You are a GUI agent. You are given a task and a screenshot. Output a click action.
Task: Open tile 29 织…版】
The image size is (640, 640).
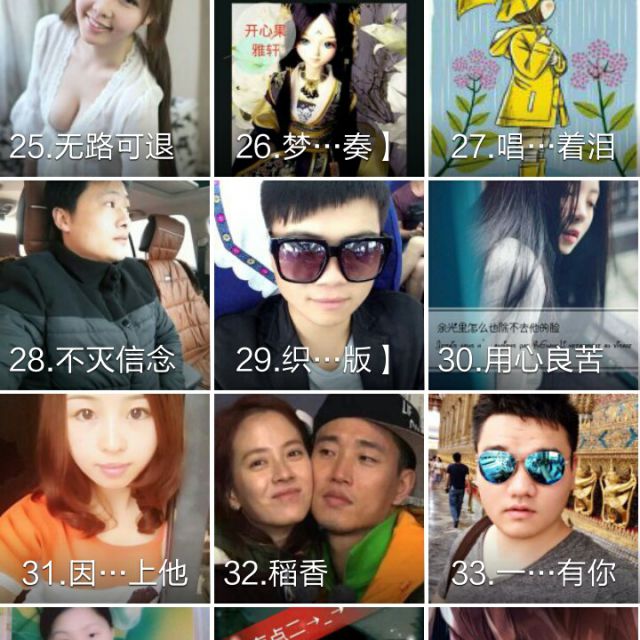(x=318, y=285)
